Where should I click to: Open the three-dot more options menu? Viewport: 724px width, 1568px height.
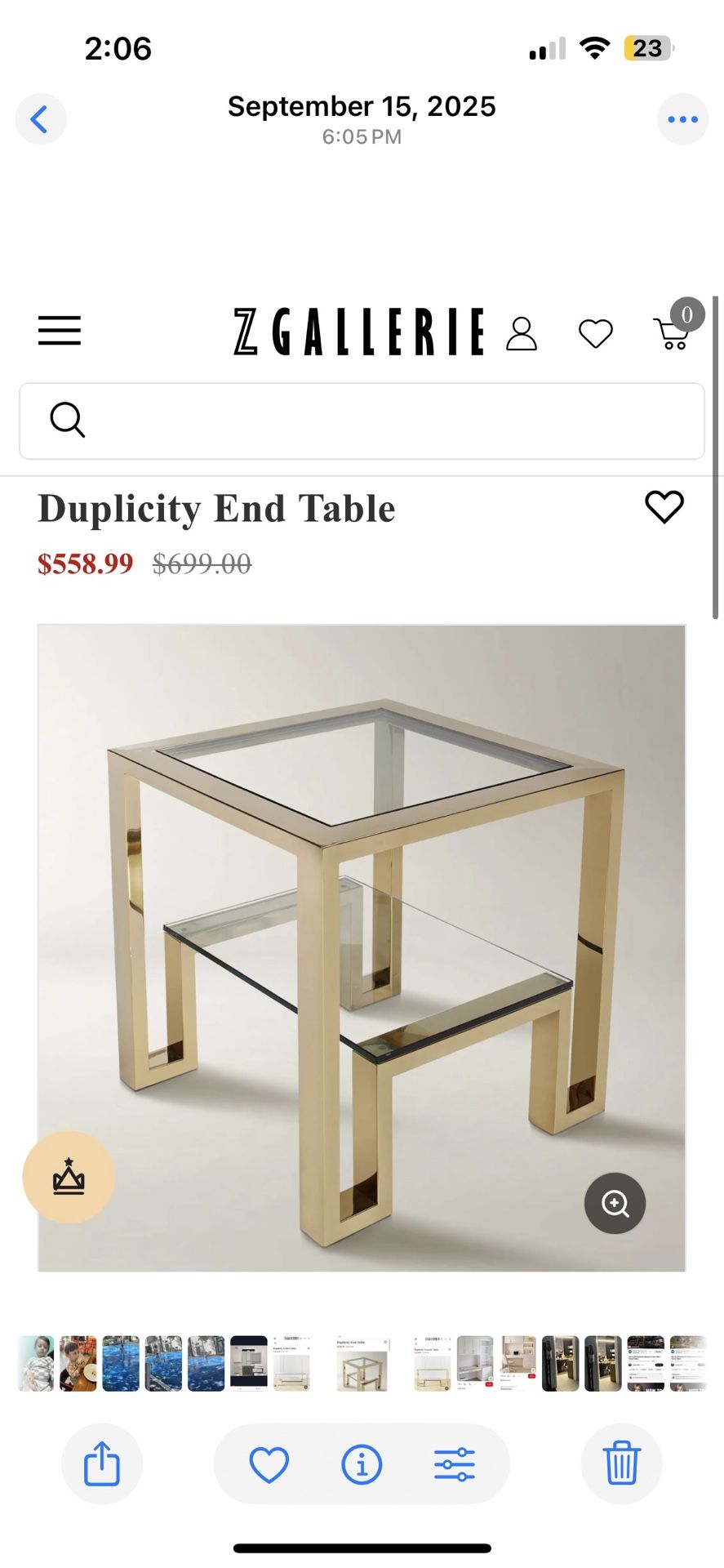[x=682, y=119]
